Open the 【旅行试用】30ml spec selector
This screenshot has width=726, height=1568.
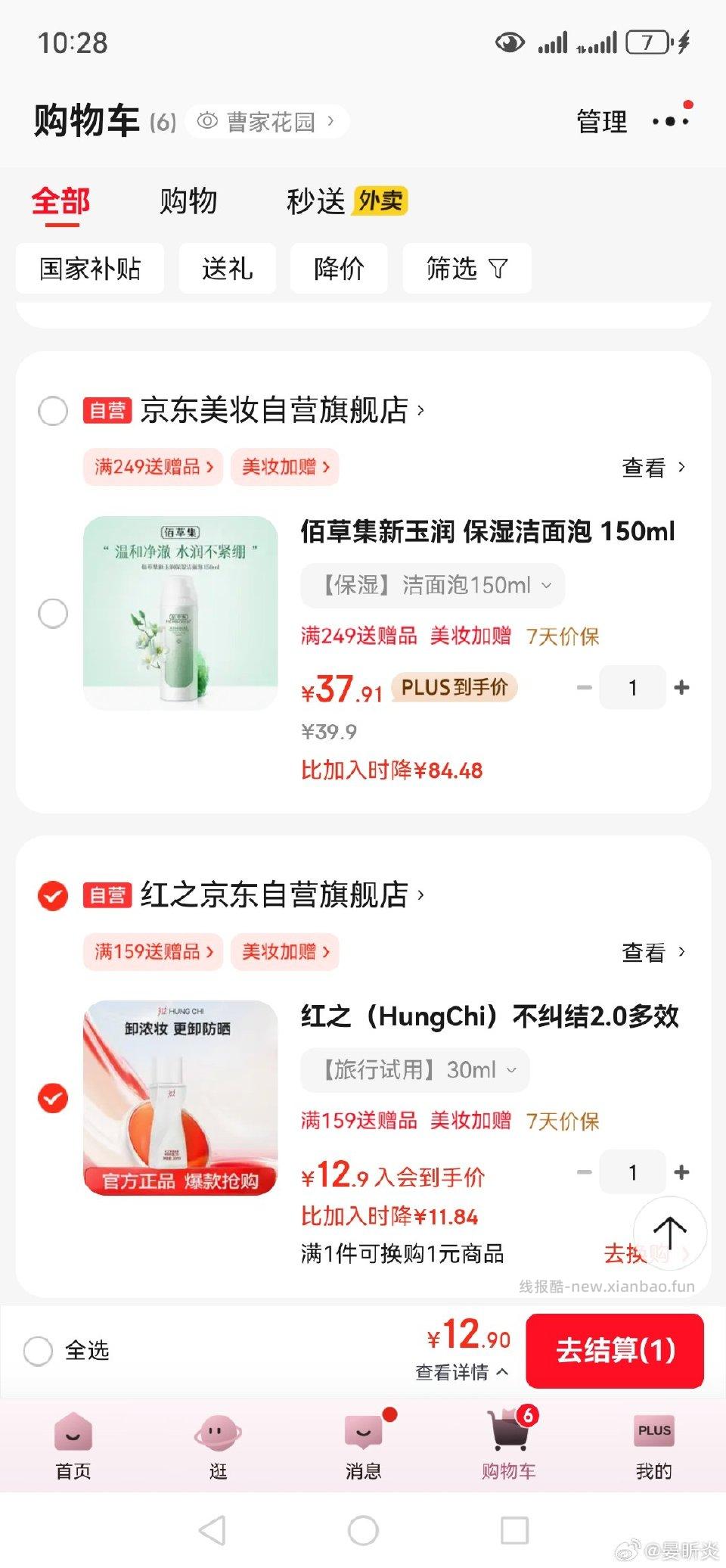[x=415, y=1069]
